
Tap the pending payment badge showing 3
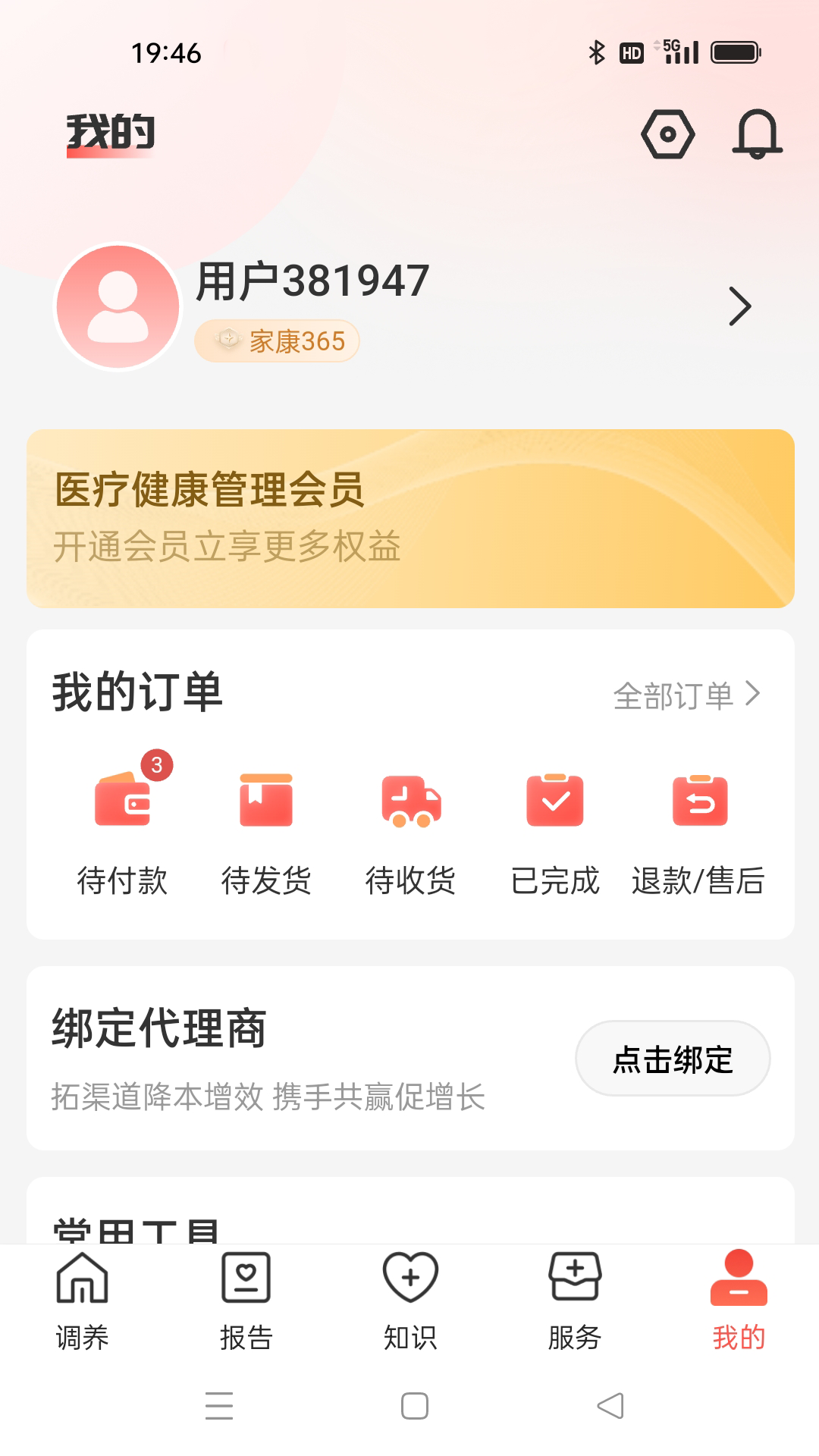click(155, 766)
